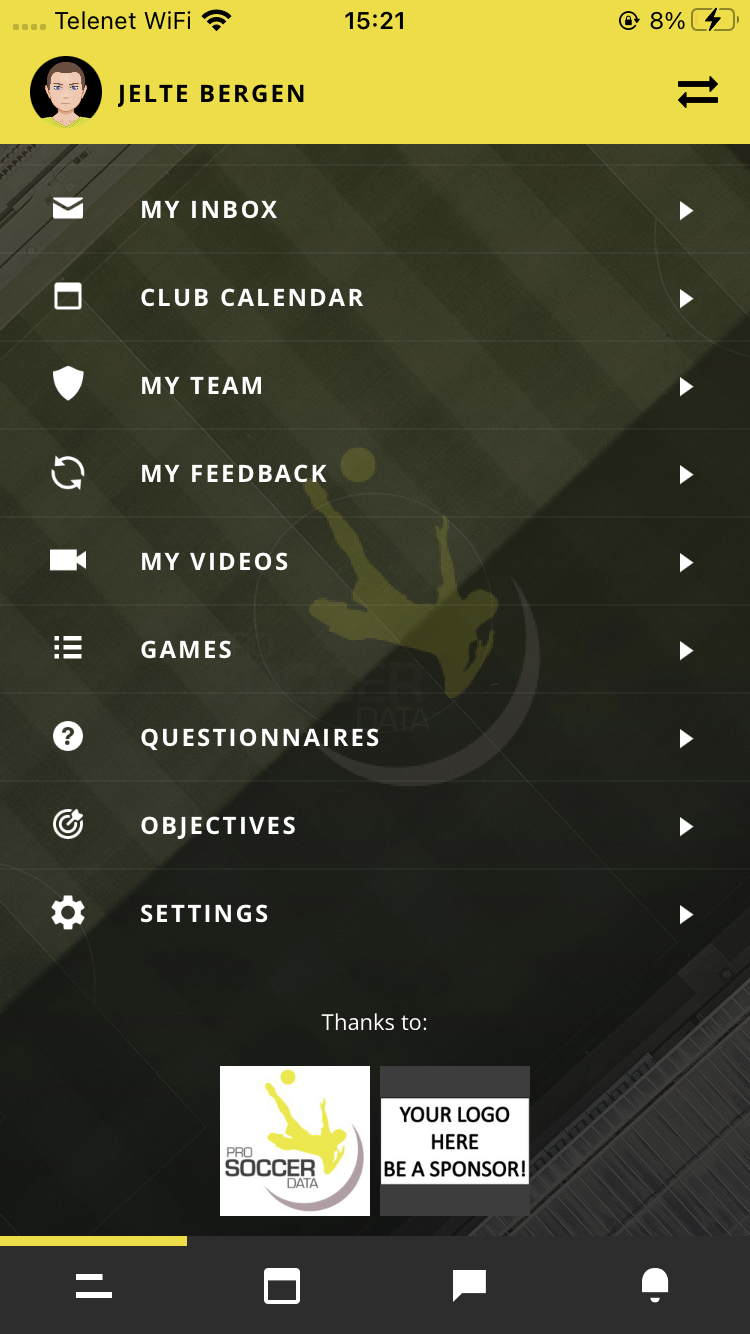Select the Games menu row
The height and width of the screenshot is (1334, 750).
tap(375, 650)
